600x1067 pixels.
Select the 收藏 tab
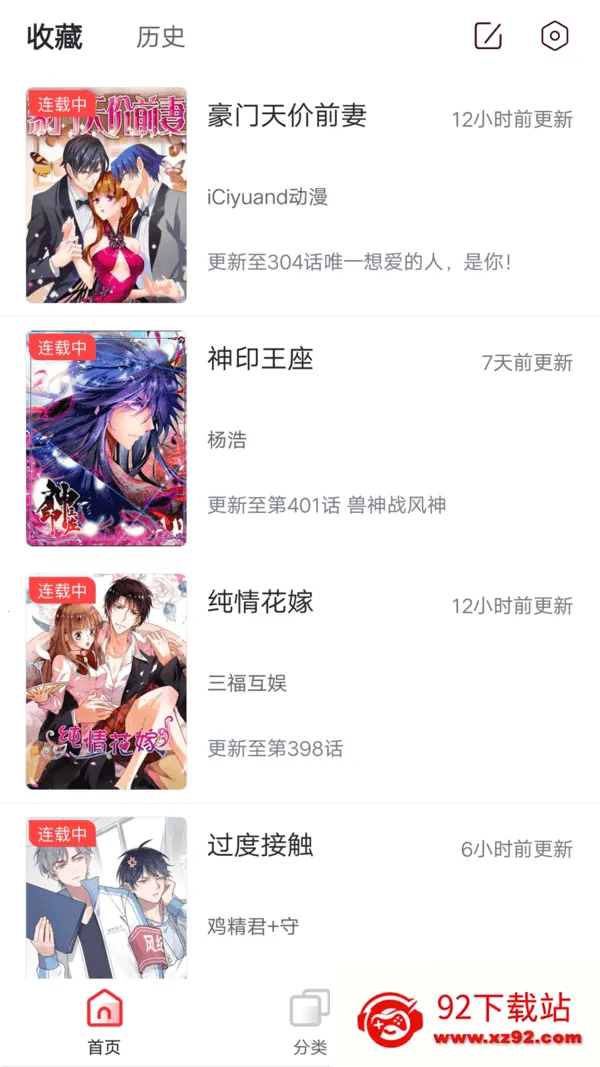[54, 37]
